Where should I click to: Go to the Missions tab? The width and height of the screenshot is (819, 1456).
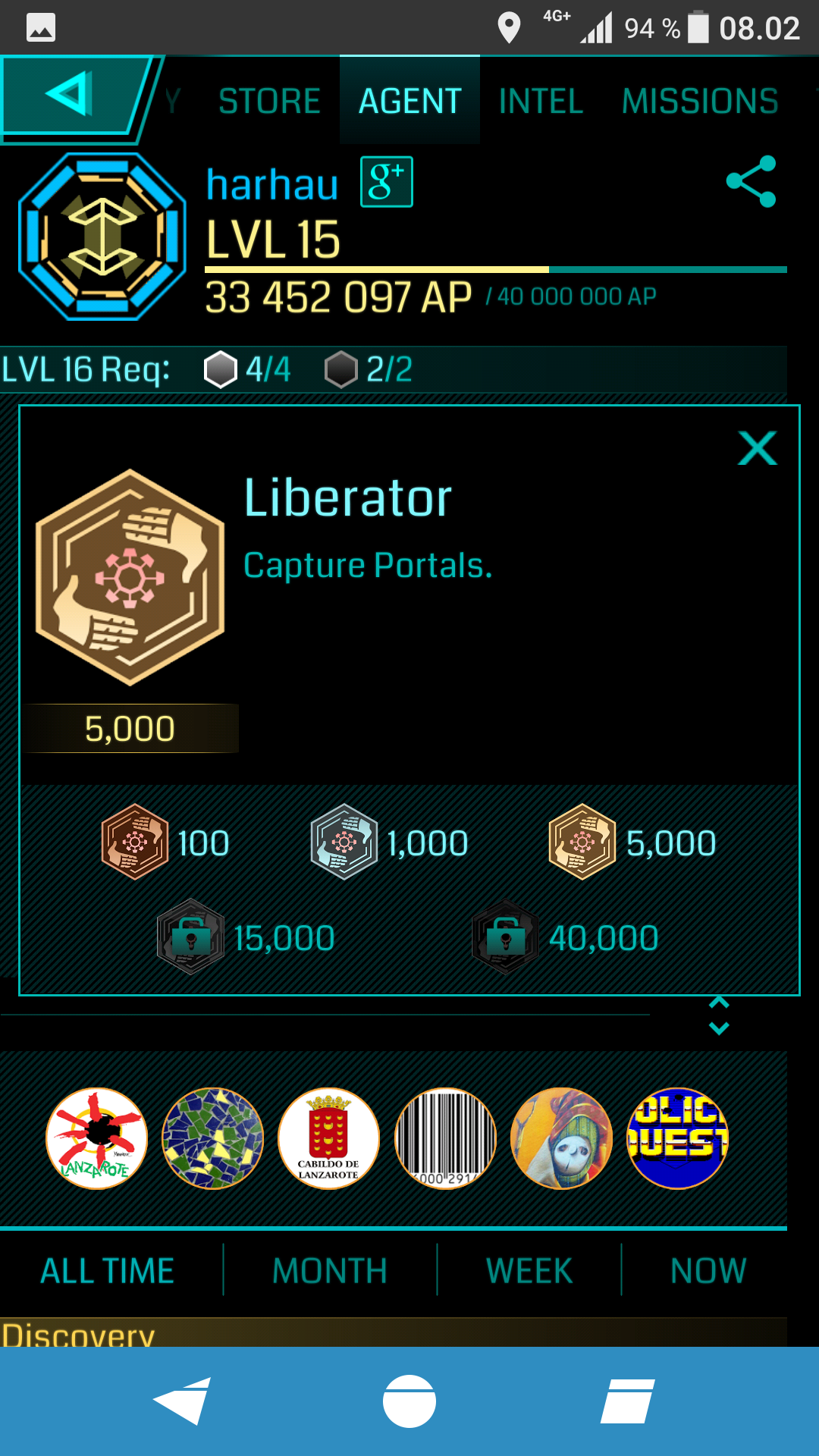(700, 102)
